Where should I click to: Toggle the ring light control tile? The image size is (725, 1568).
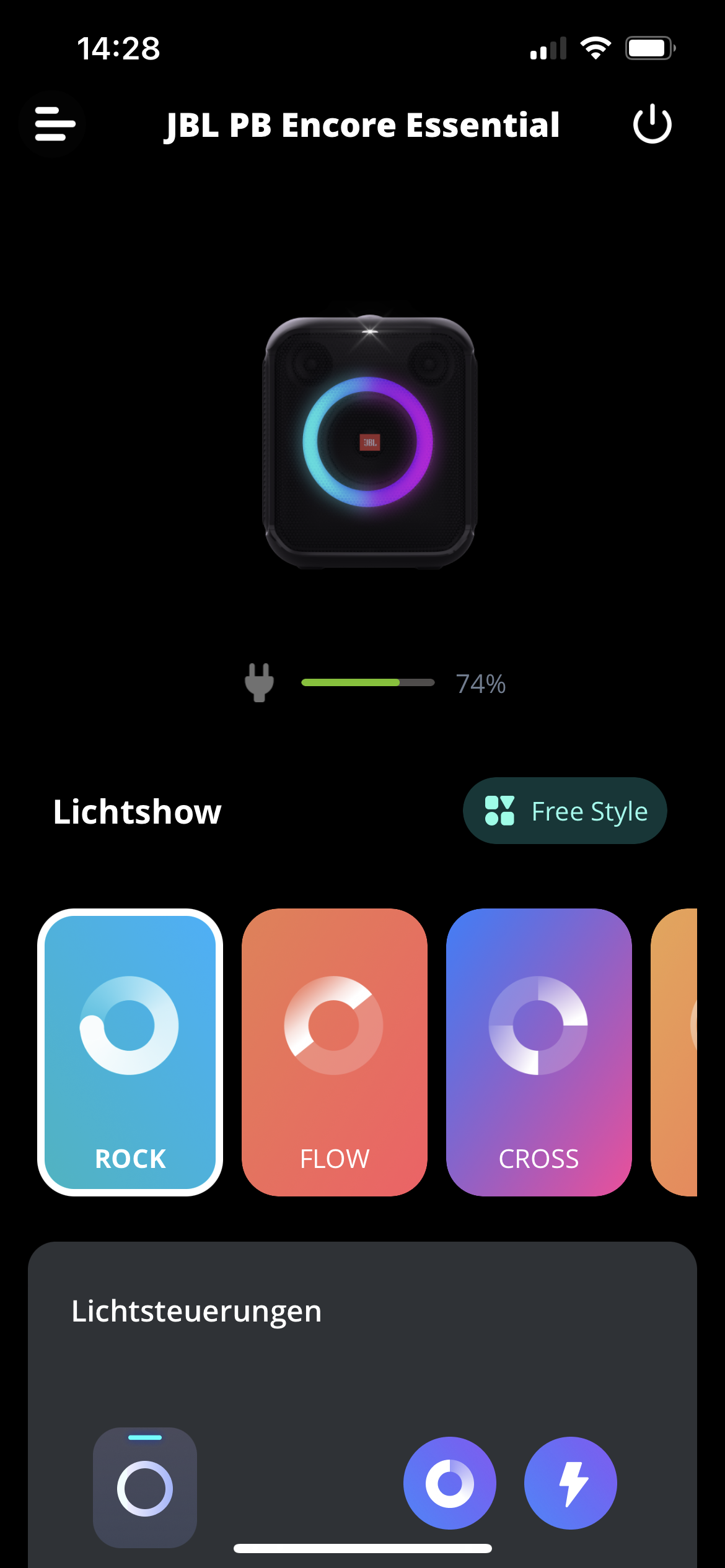[x=145, y=1487]
